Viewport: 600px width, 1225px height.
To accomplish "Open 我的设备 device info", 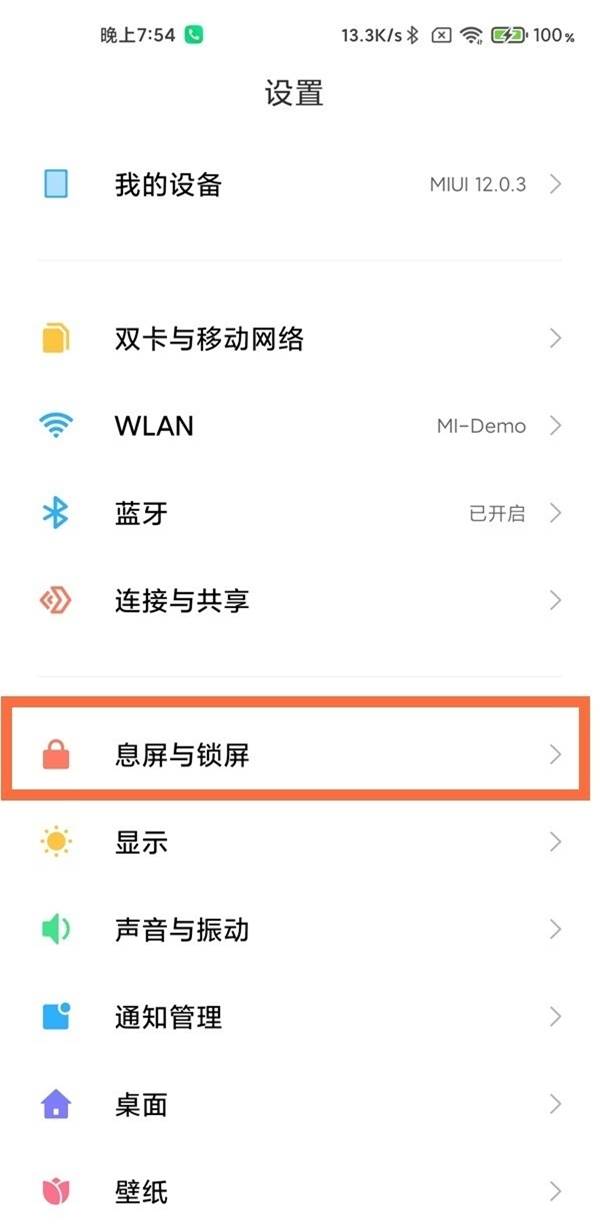I will pos(300,185).
